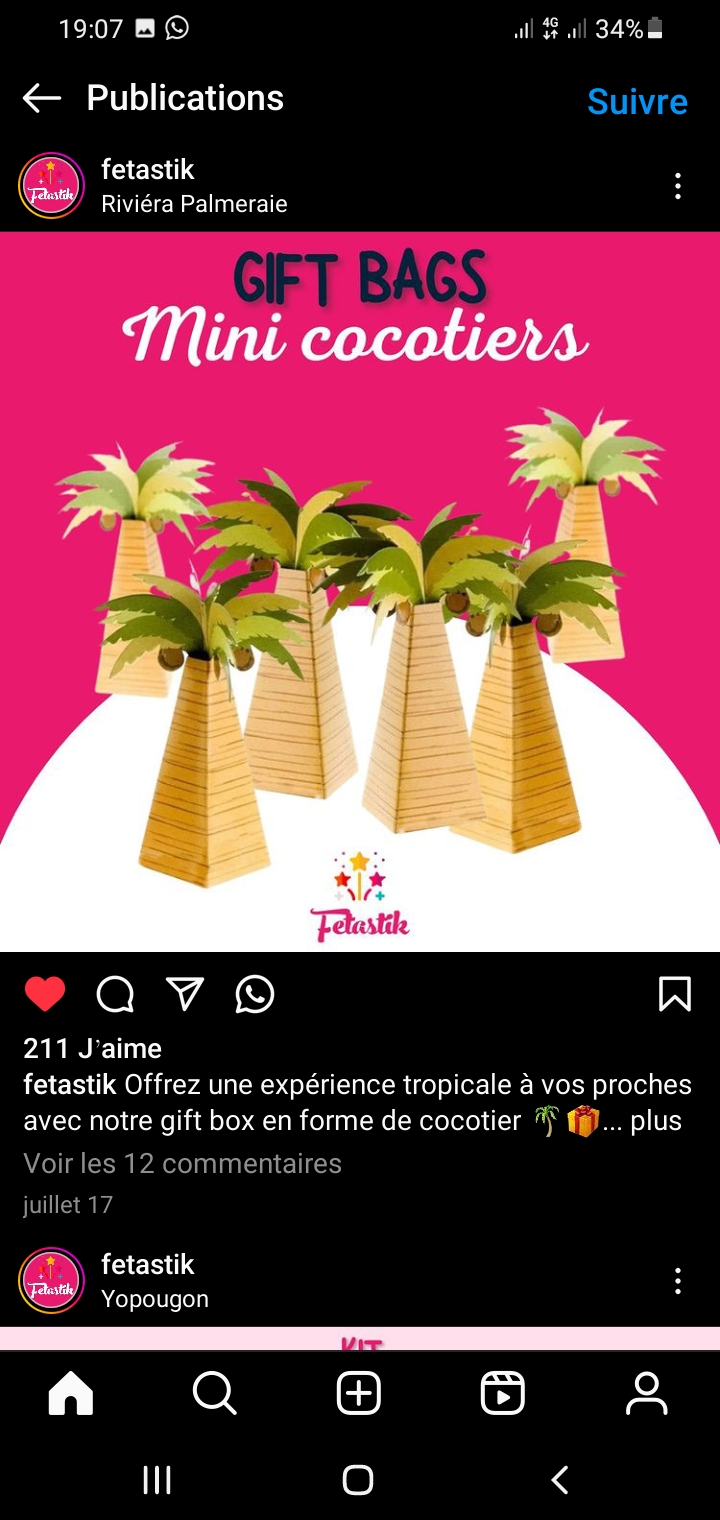Screen dimensions: 720x1520
Task: Unlike the Mini cocotiers post
Action: [45, 994]
